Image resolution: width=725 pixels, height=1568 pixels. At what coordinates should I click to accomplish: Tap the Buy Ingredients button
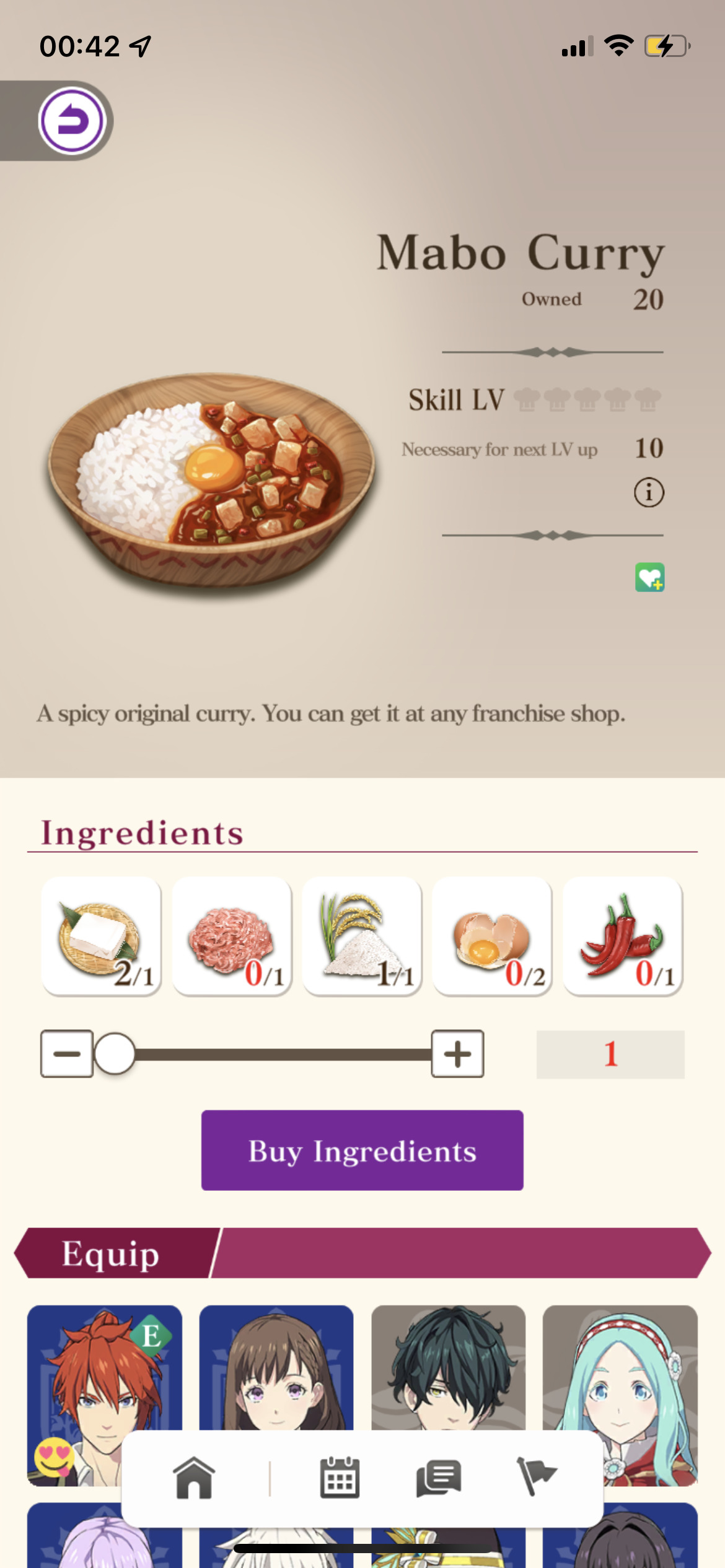point(362,1150)
